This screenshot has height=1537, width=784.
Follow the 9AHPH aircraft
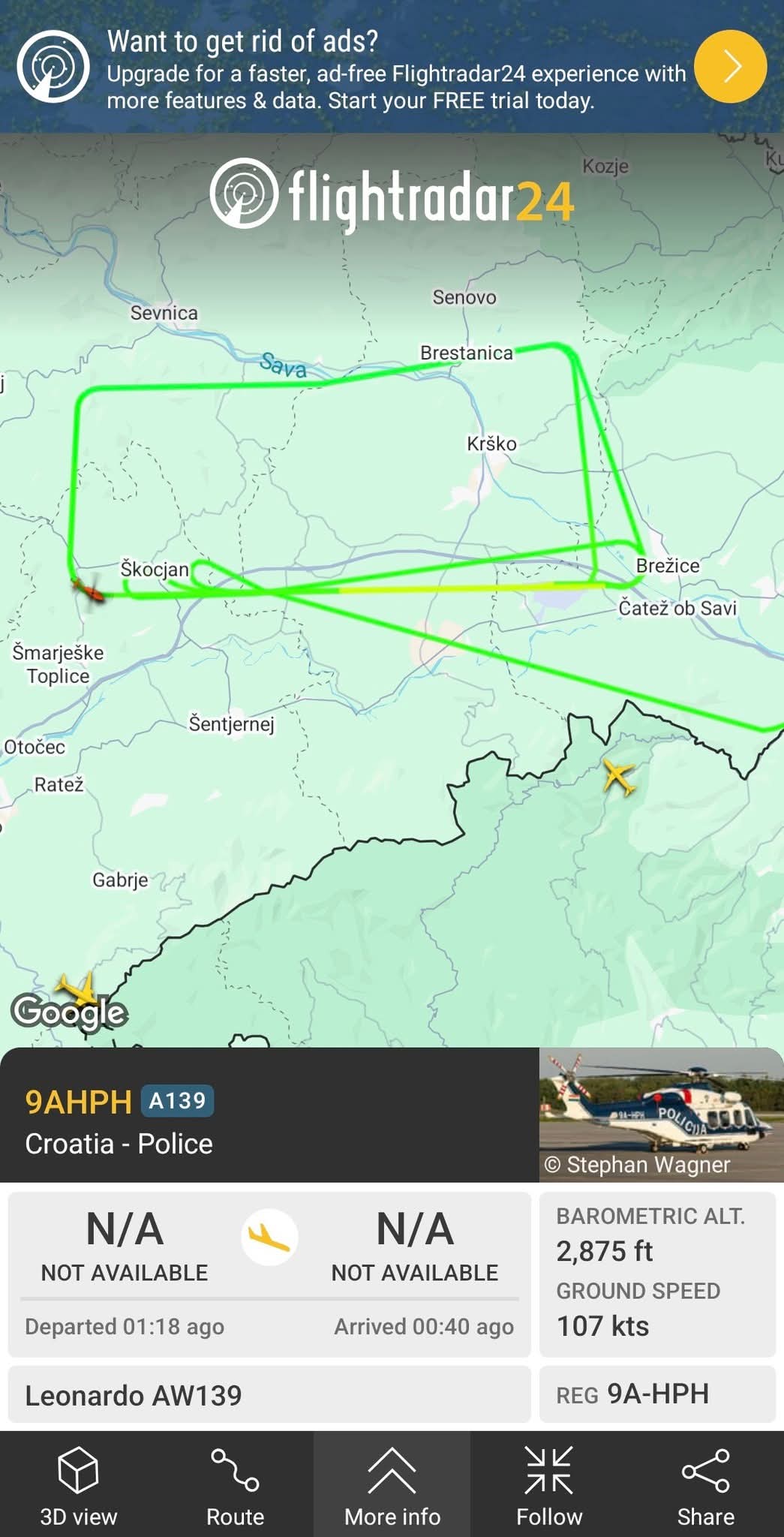coord(548,1484)
